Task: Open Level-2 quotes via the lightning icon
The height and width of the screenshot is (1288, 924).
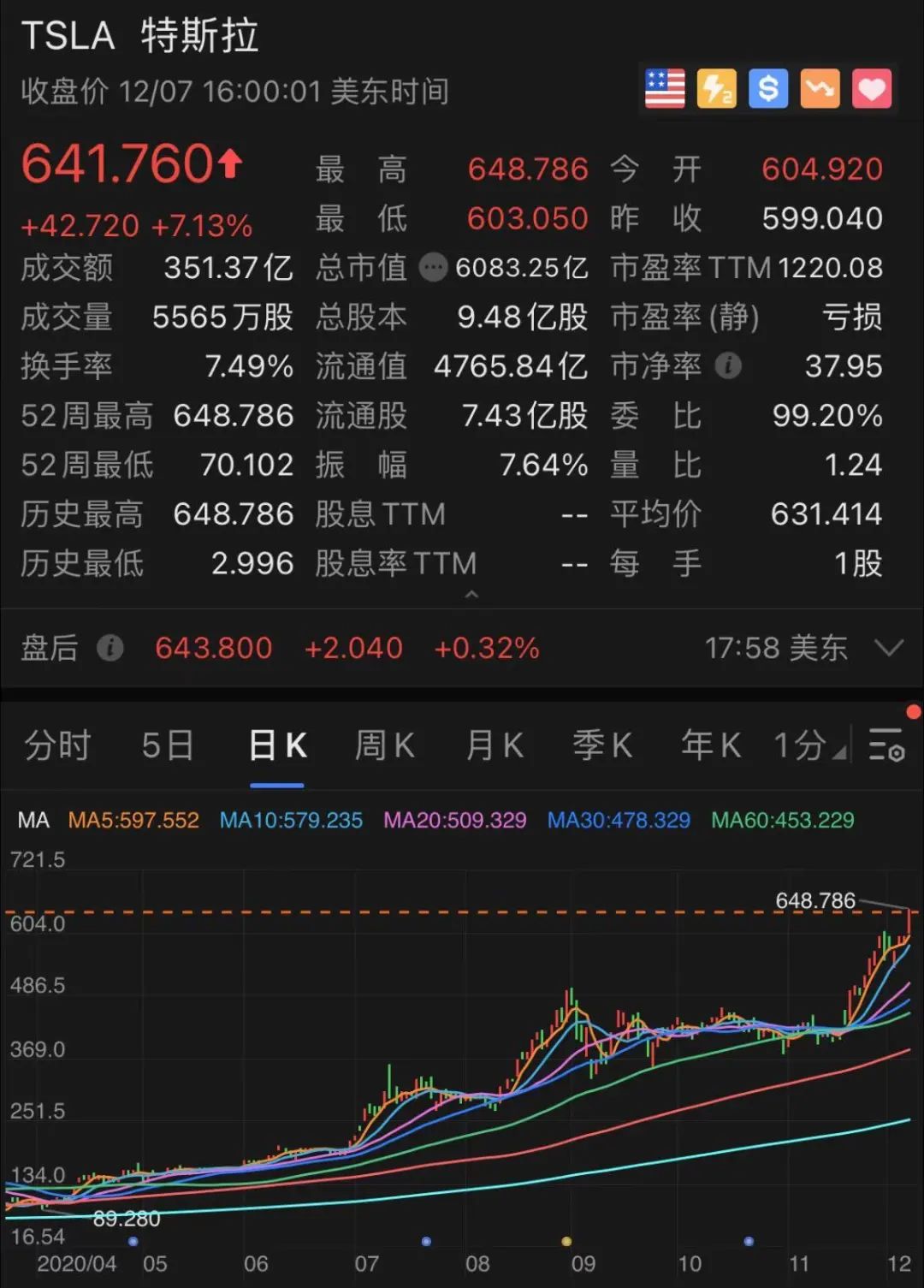Action: point(717,89)
